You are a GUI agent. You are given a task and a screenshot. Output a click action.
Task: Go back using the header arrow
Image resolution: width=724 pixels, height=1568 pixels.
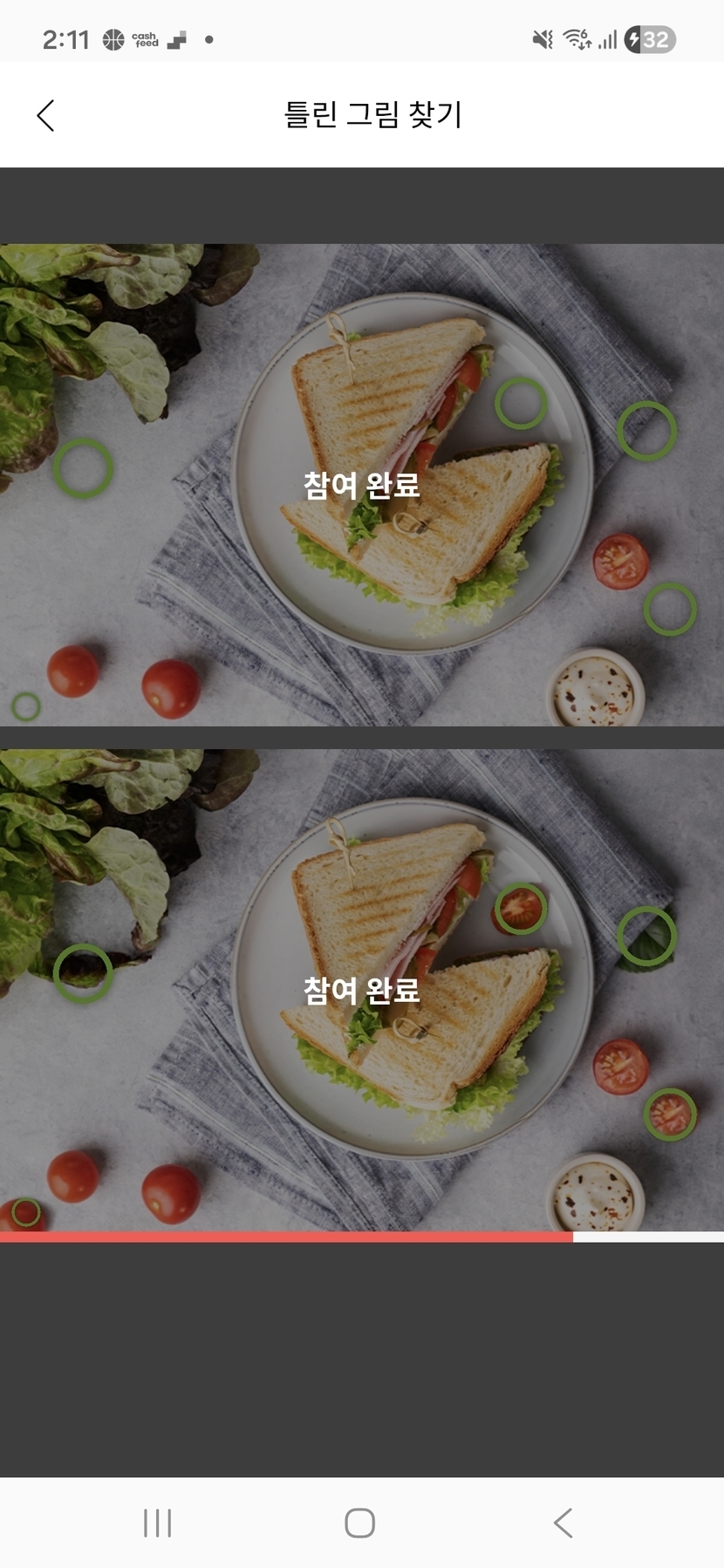[46, 115]
